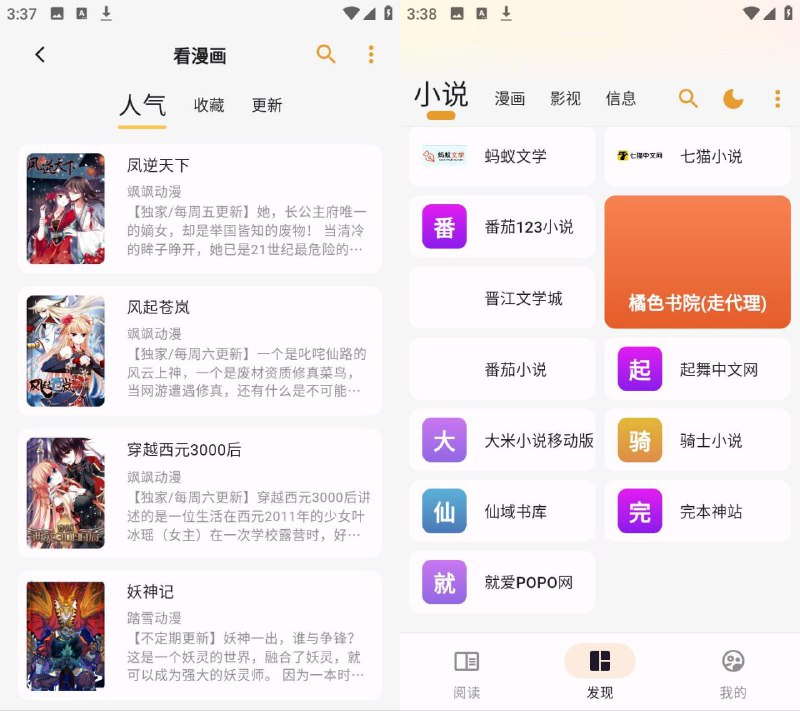The image size is (800, 711).
Task: Switch to the 漫画 category tab
Action: [510, 98]
